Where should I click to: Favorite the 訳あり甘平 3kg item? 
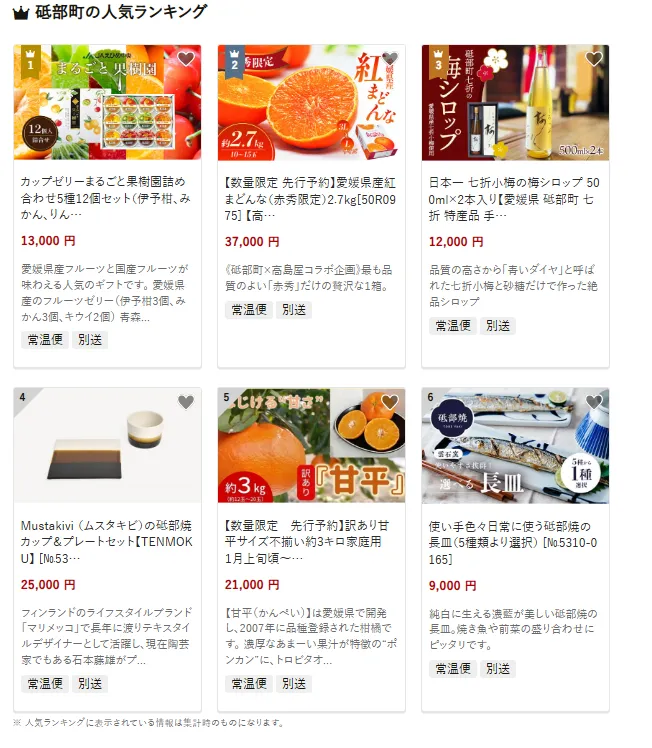pyautogui.click(x=389, y=402)
